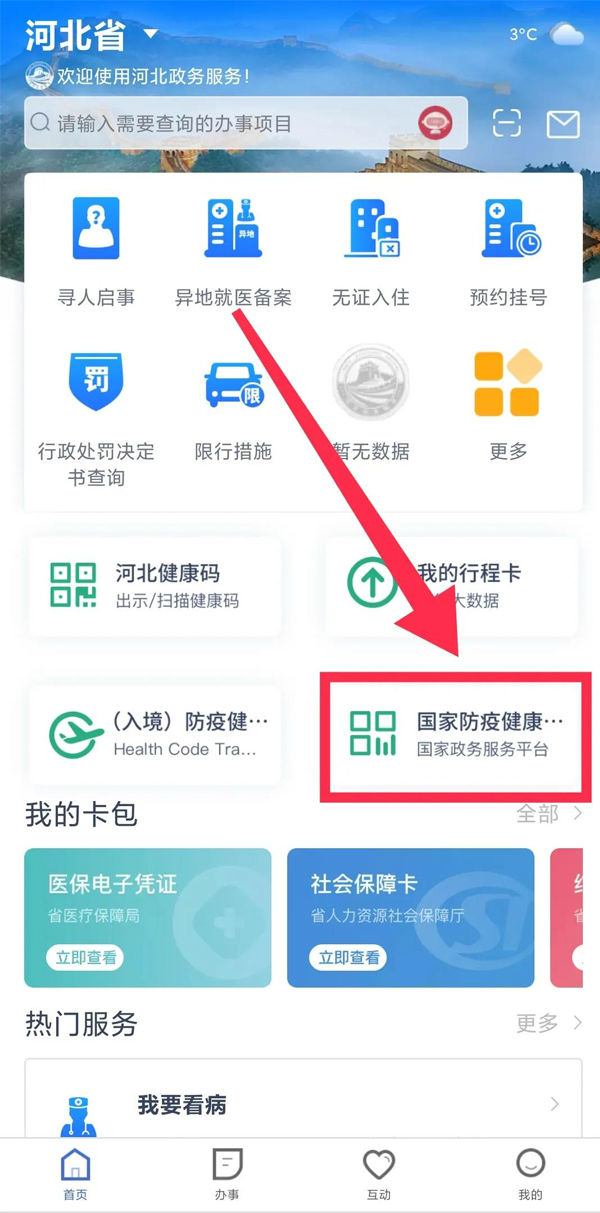Check 限行措施 service

click(233, 405)
